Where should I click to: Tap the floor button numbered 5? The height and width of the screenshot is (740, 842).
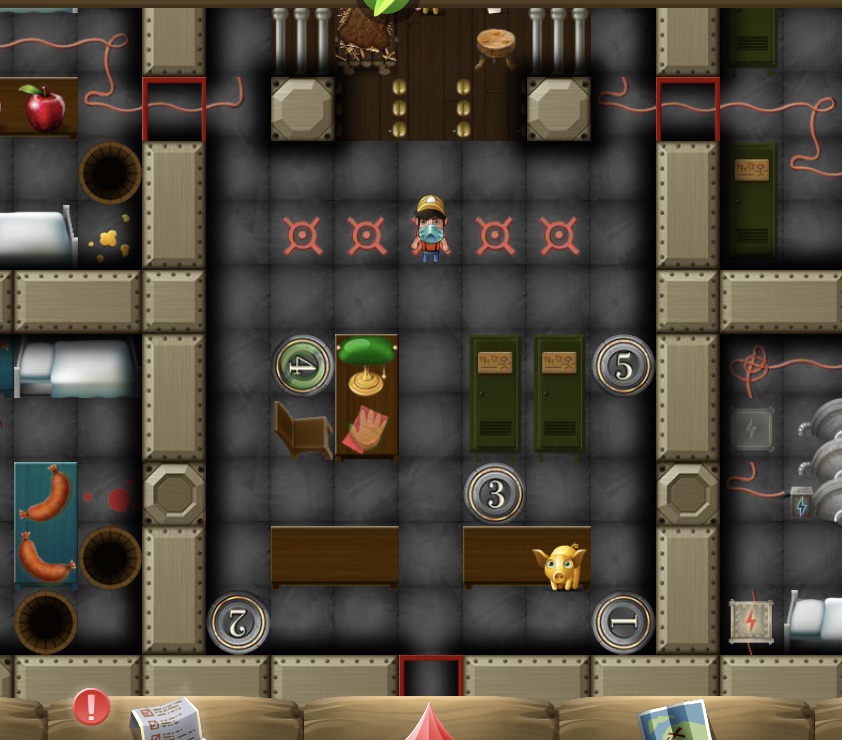pyautogui.click(x=623, y=365)
